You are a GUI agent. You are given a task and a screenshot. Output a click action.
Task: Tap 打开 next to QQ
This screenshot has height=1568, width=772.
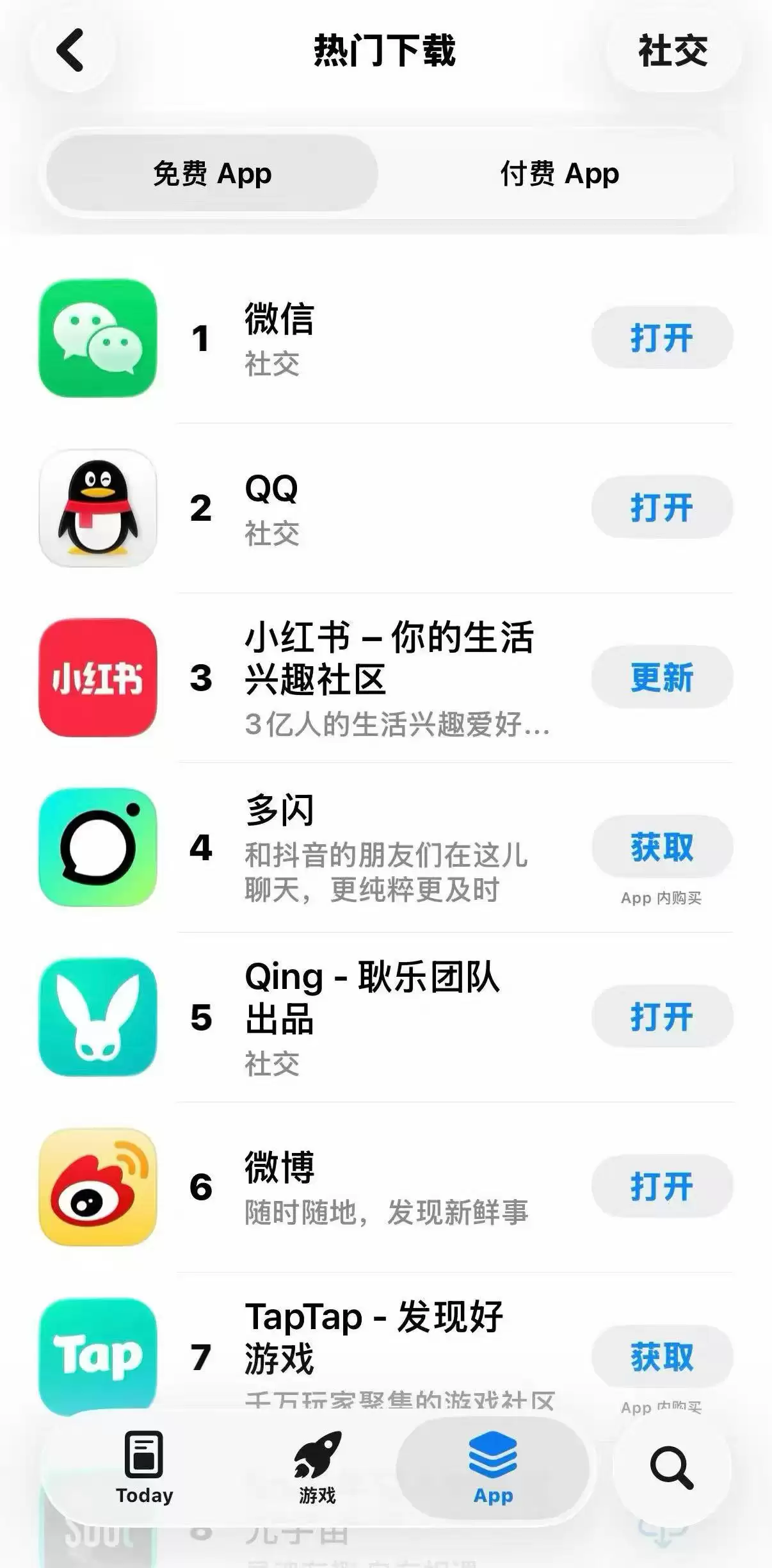click(x=662, y=507)
